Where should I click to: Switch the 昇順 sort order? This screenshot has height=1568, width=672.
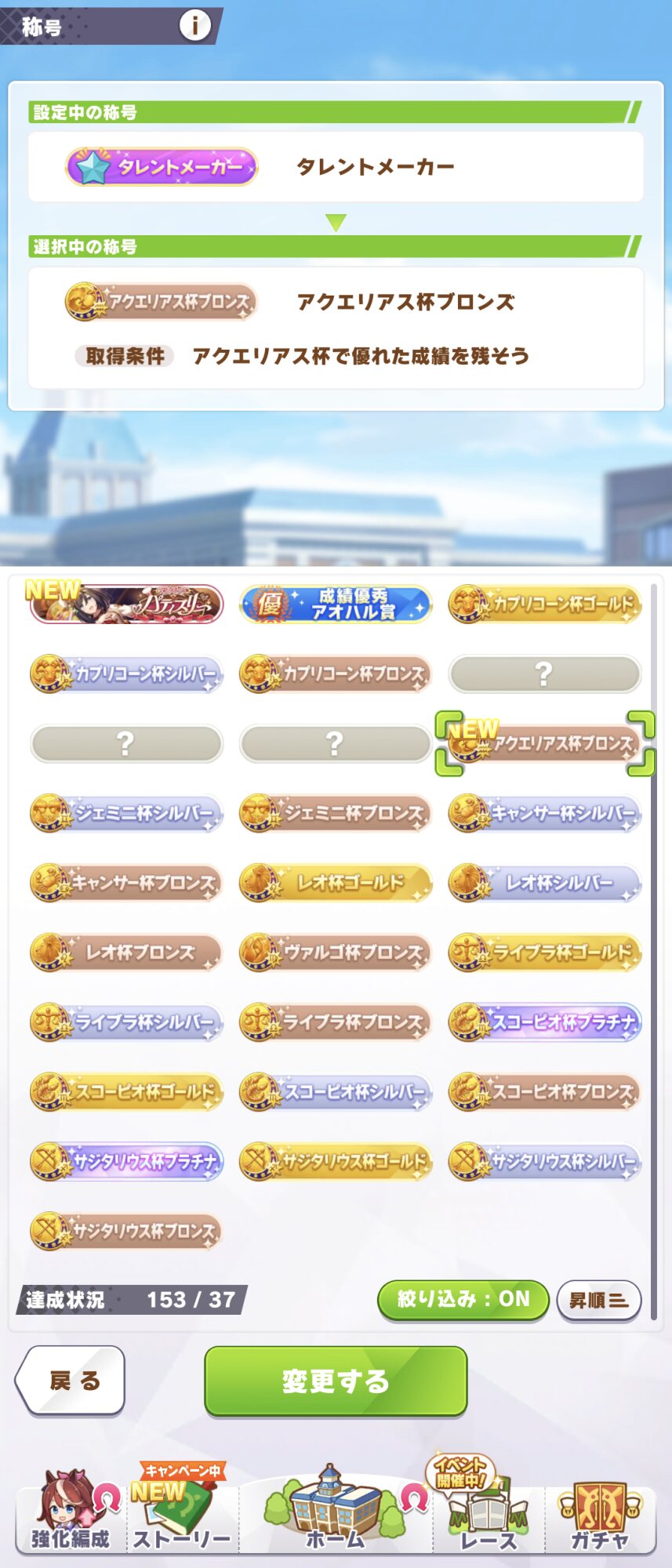click(x=599, y=1300)
